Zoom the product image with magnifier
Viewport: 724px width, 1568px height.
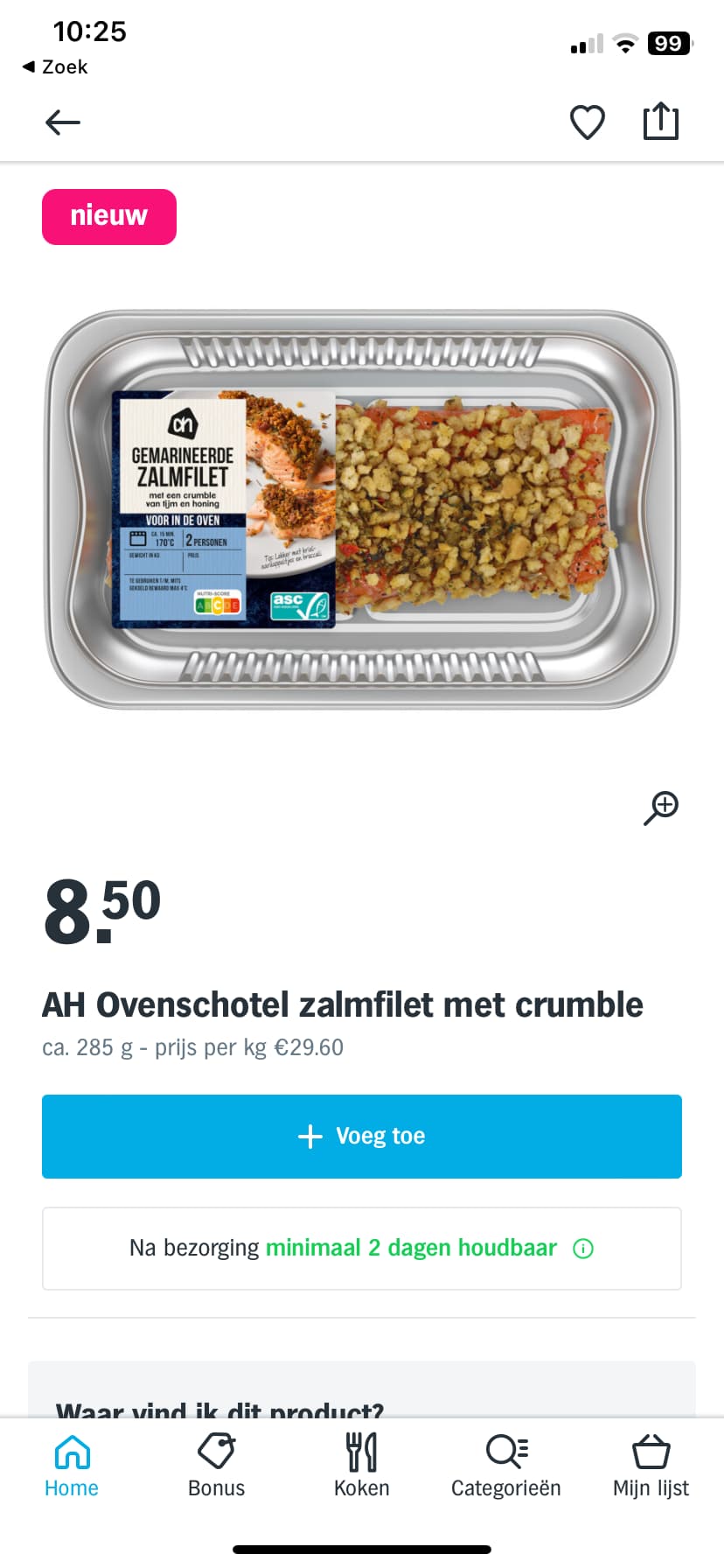coord(662,808)
